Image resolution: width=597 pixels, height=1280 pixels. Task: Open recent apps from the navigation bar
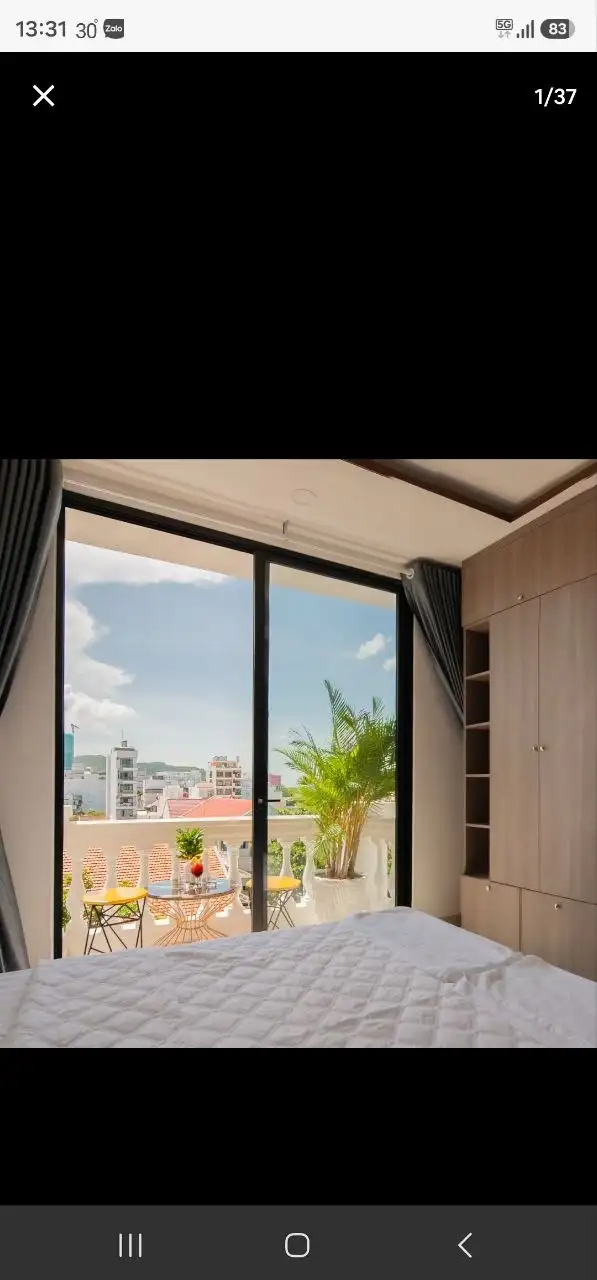pos(130,1245)
